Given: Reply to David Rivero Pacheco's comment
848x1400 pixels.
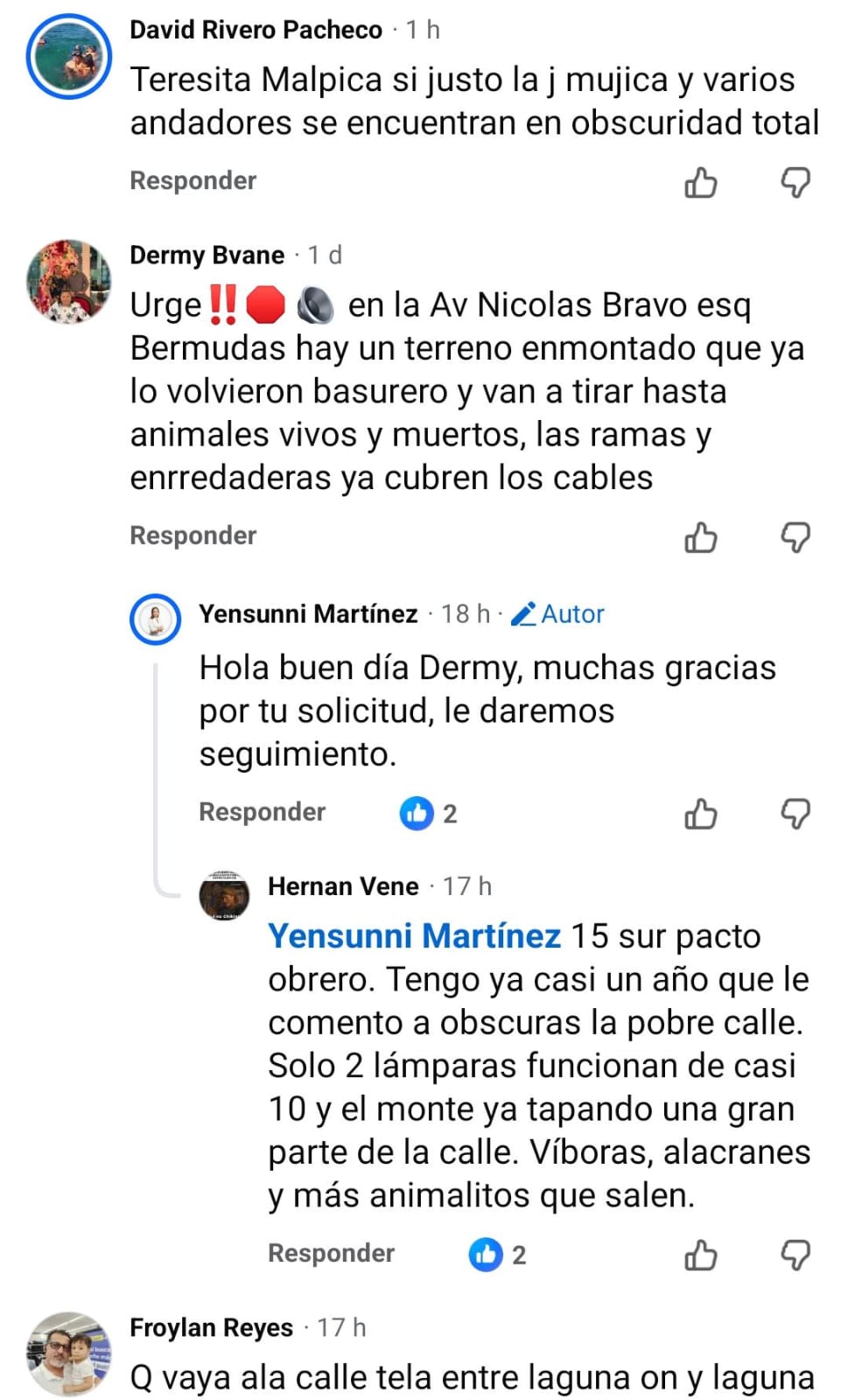Looking at the screenshot, I should [193, 180].
